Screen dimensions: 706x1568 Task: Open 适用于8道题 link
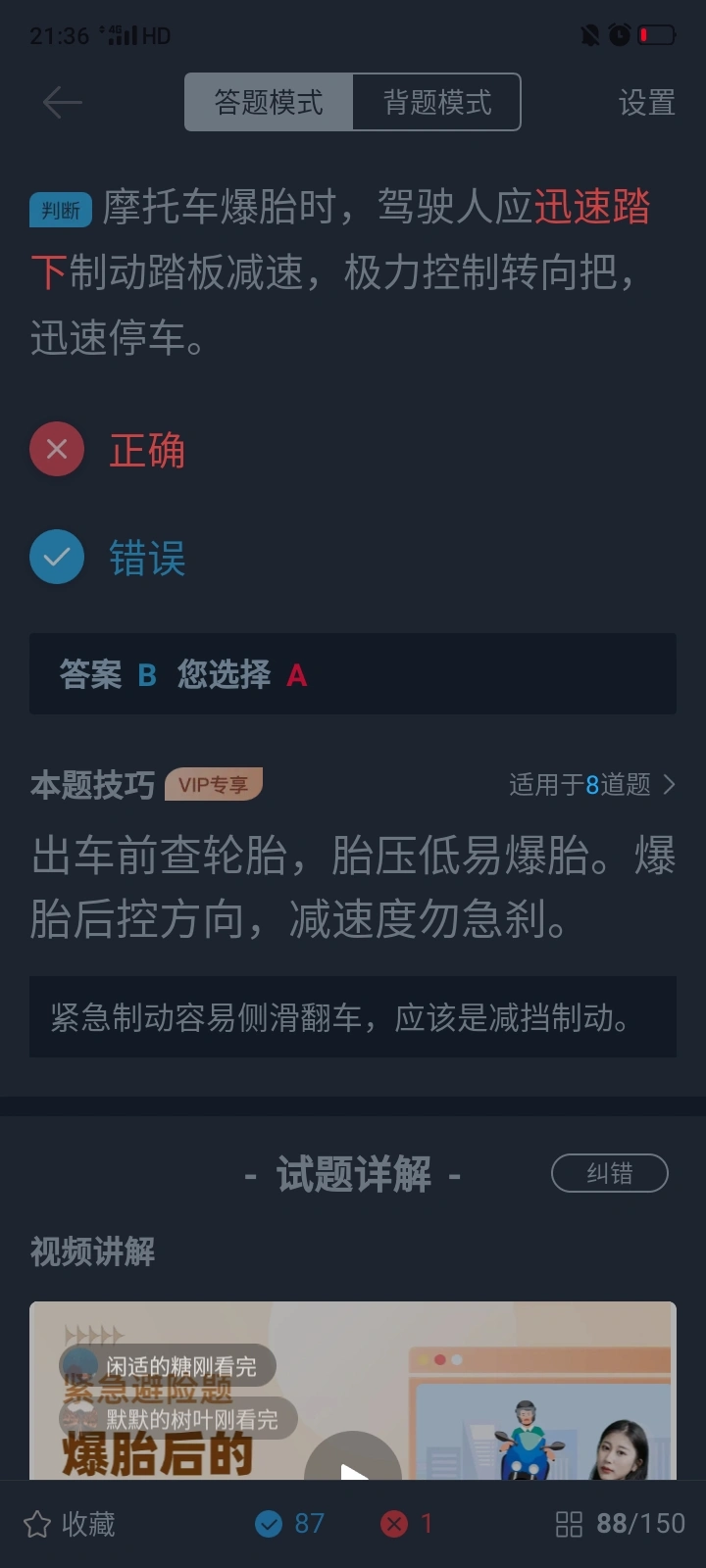click(592, 784)
